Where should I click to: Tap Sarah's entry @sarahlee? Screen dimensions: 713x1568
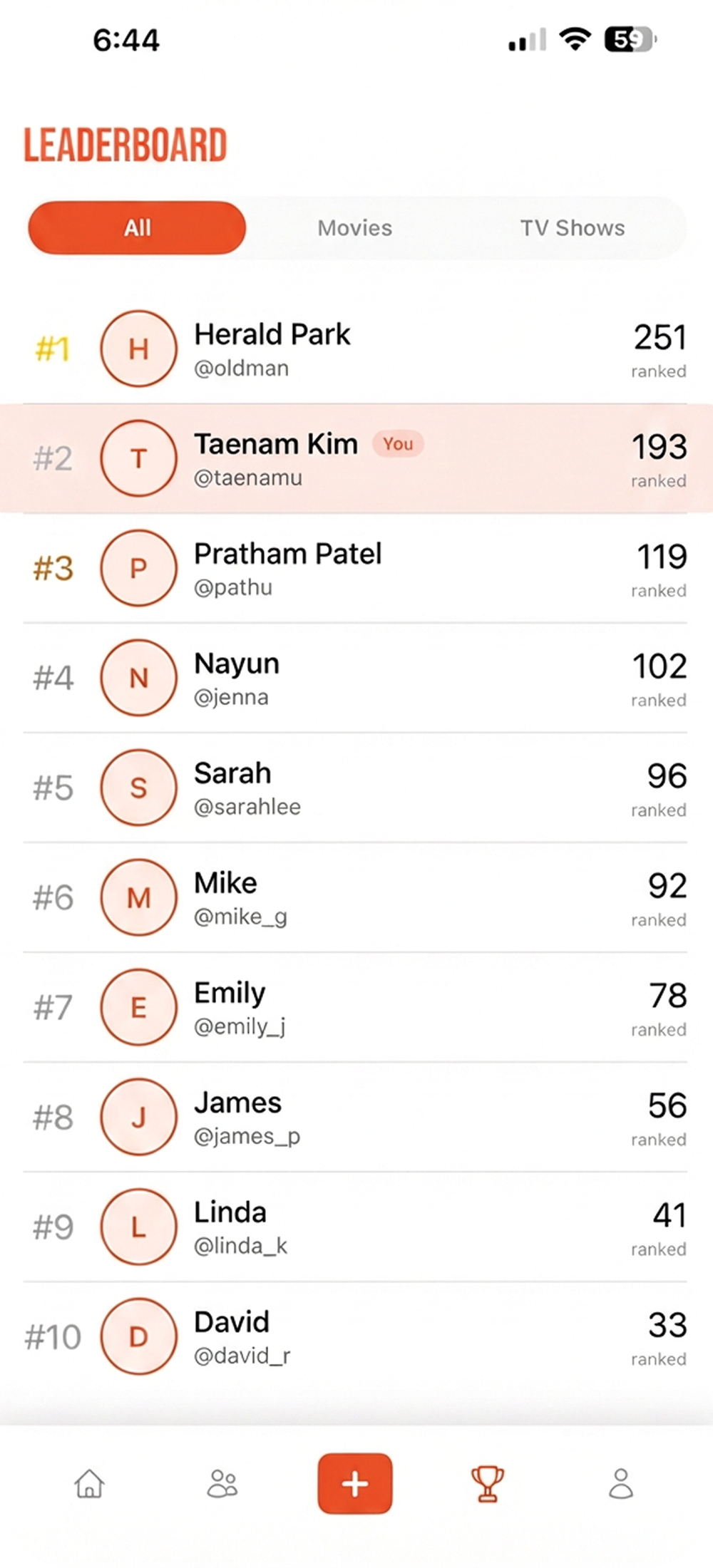tap(355, 788)
